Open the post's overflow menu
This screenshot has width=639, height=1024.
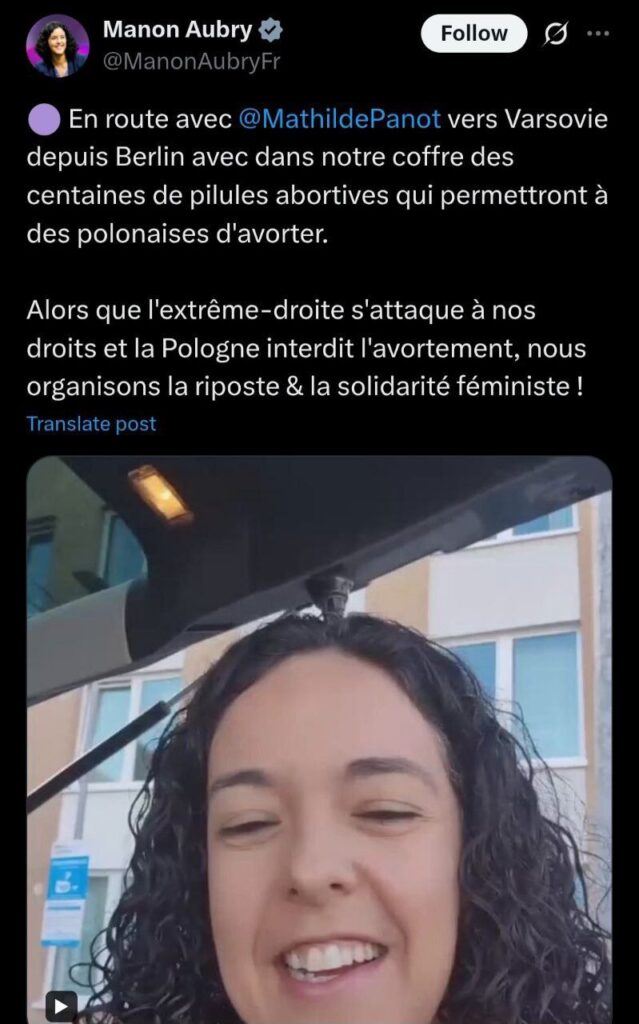tap(597, 33)
